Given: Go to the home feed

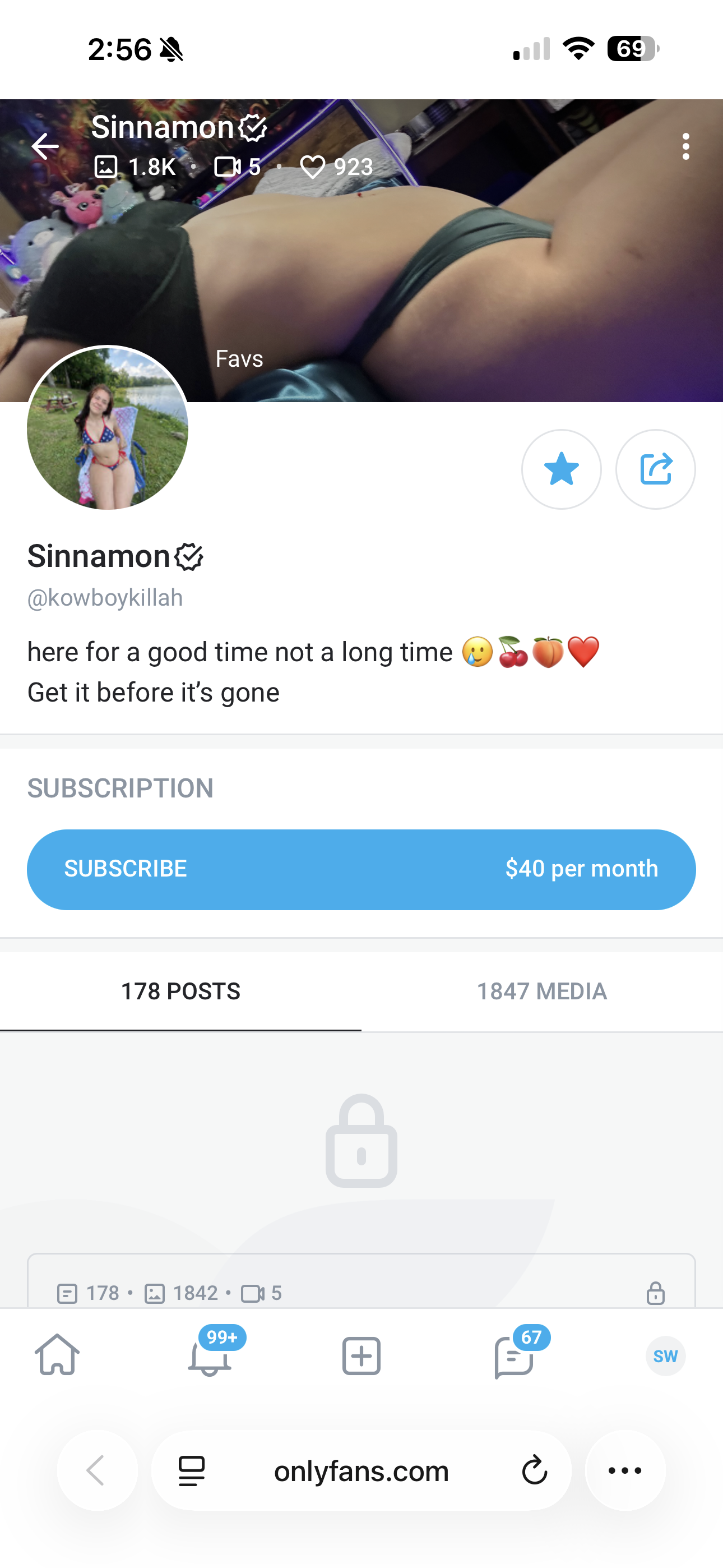Looking at the screenshot, I should [x=57, y=1355].
